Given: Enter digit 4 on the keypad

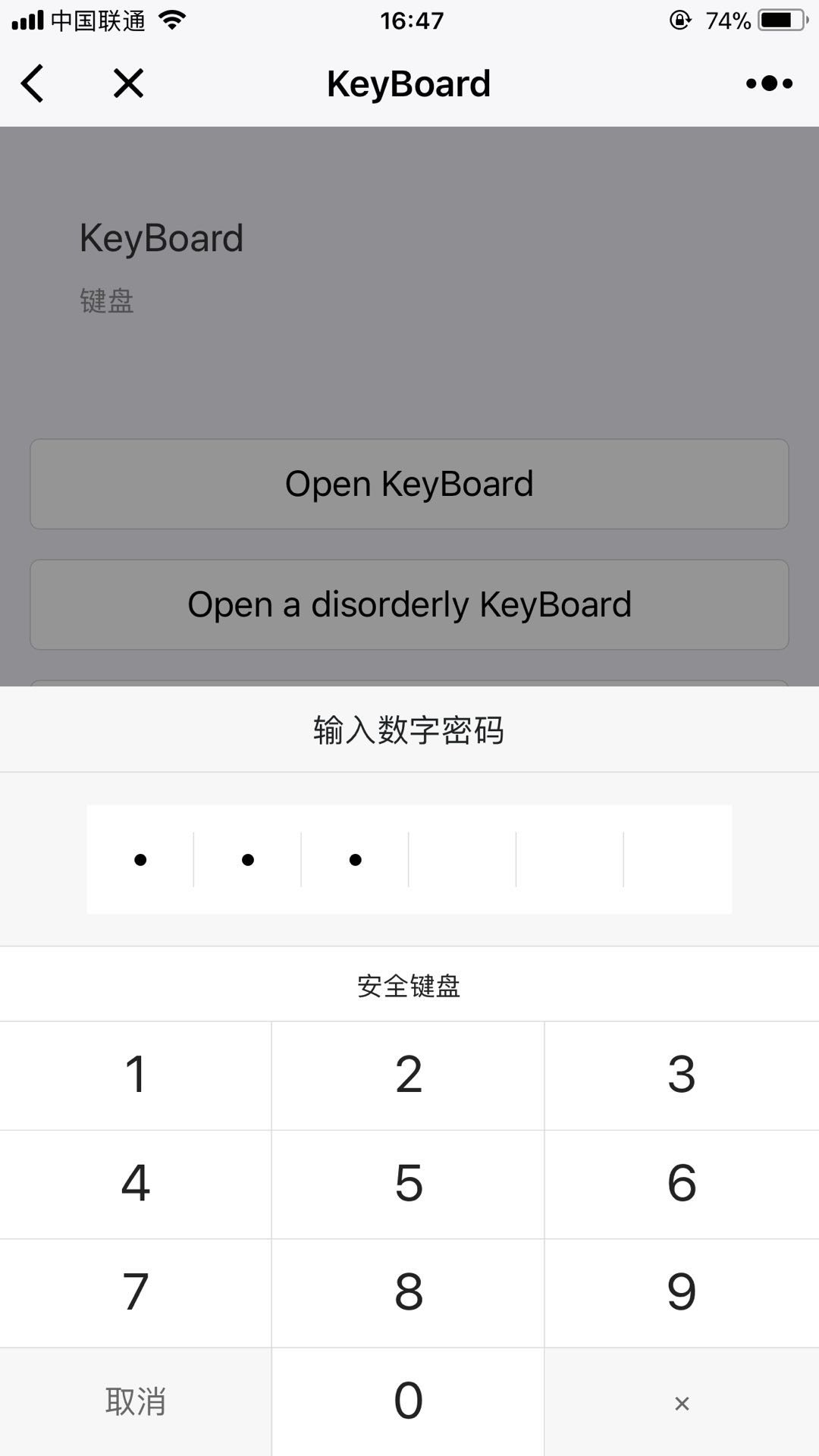Looking at the screenshot, I should (136, 1185).
